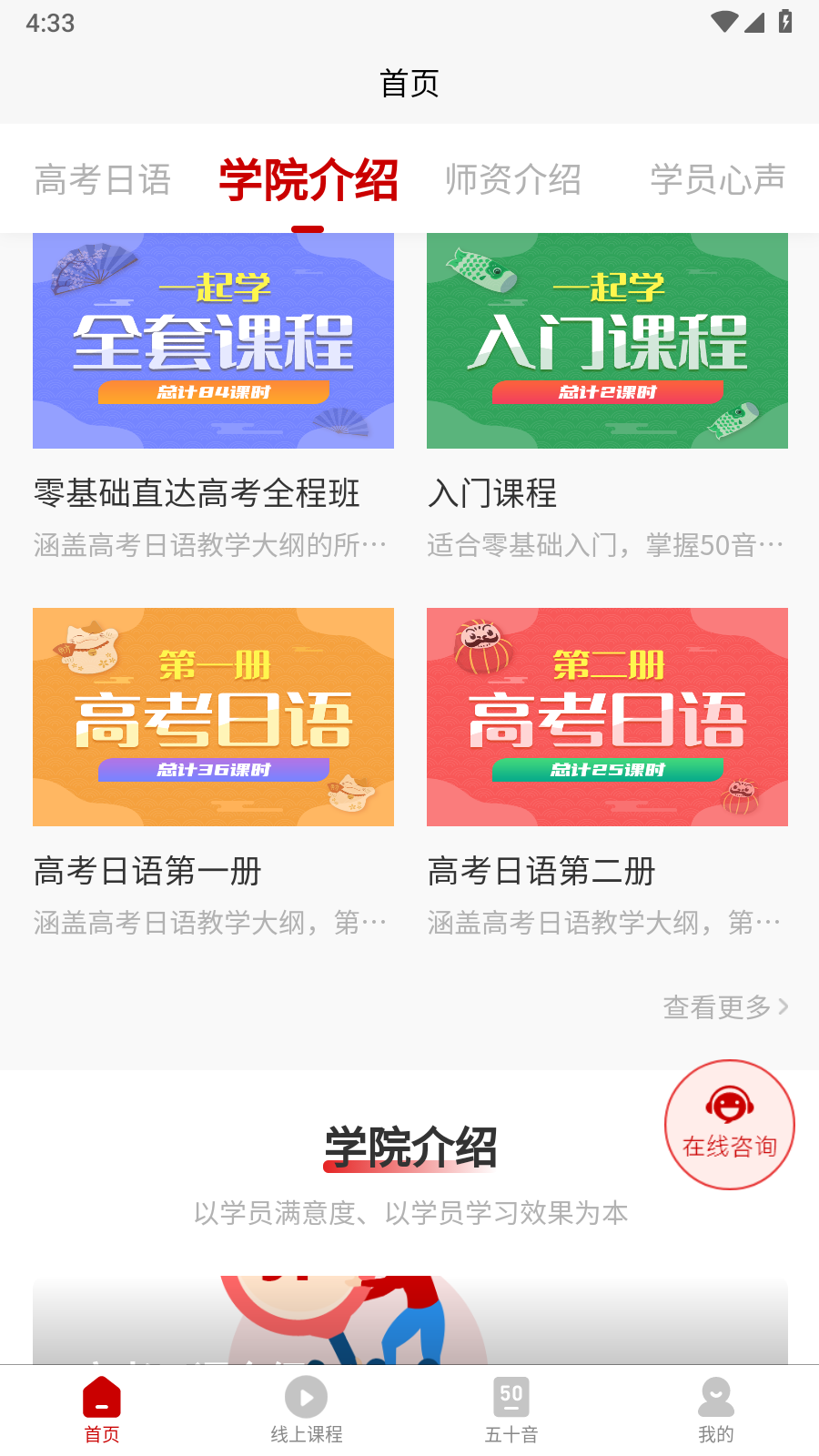Viewport: 819px width, 1456px height.
Task: Select the 线上课程 play icon
Action: coord(305,1396)
